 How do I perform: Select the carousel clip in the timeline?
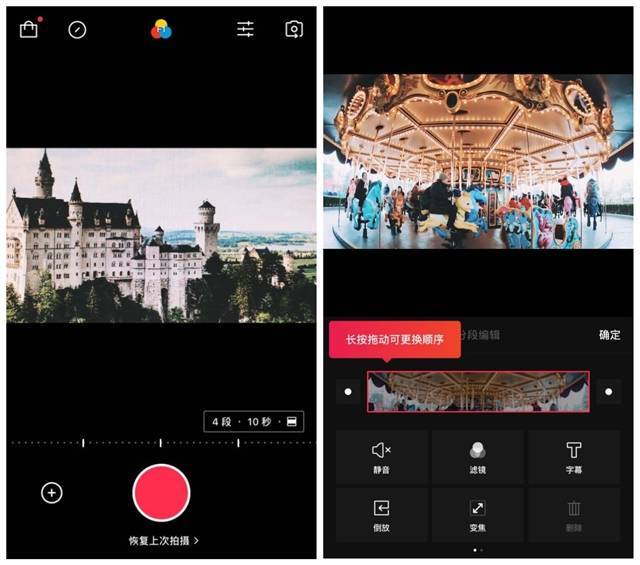pyautogui.click(x=478, y=392)
